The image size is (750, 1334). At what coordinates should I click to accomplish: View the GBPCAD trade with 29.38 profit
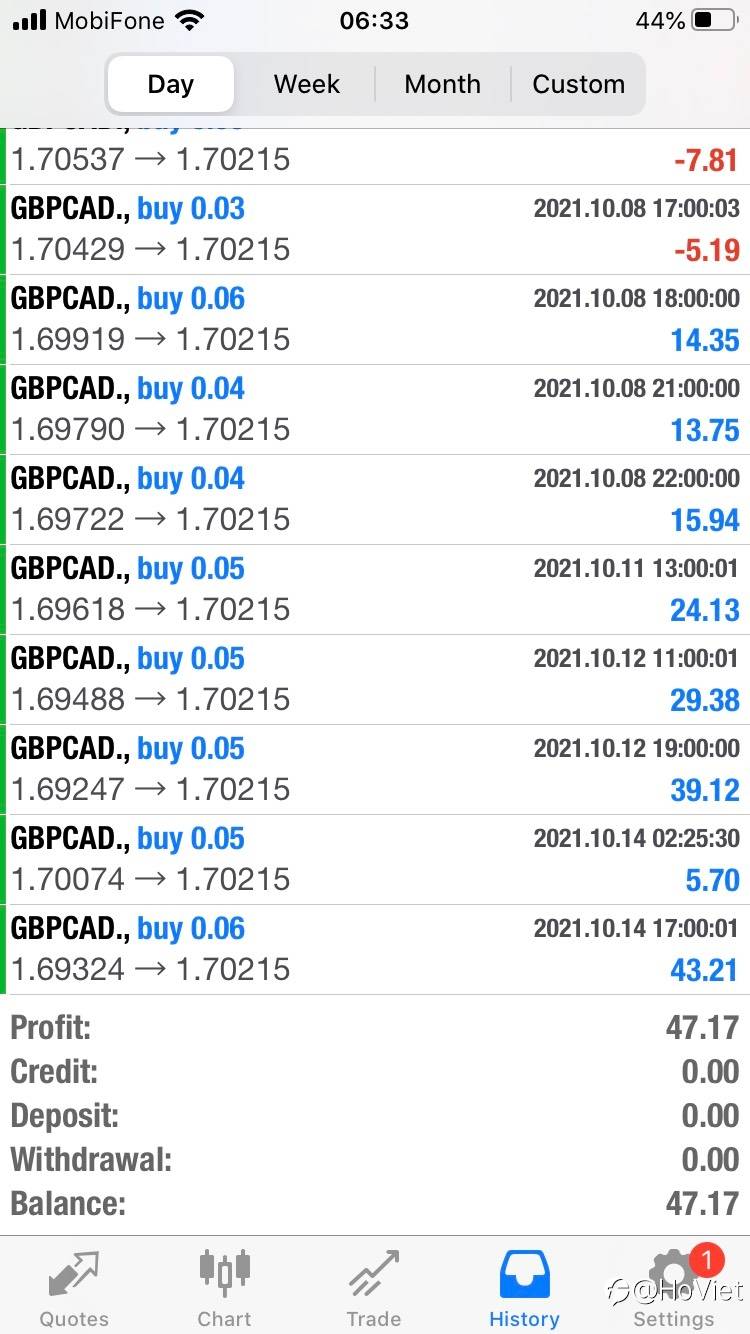click(x=375, y=679)
